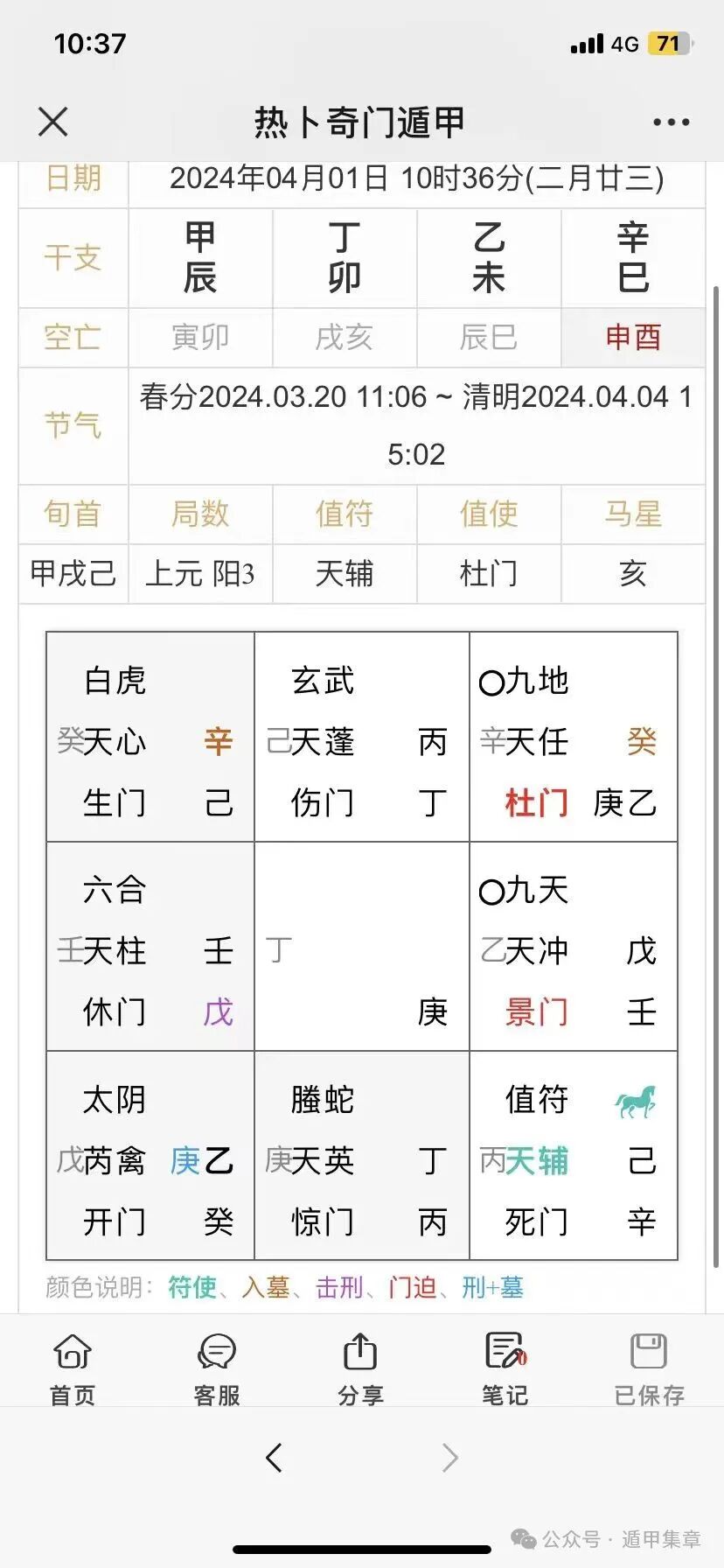Tap the previous chevron at the bottom
The image size is (724, 1568).
click(x=274, y=1458)
